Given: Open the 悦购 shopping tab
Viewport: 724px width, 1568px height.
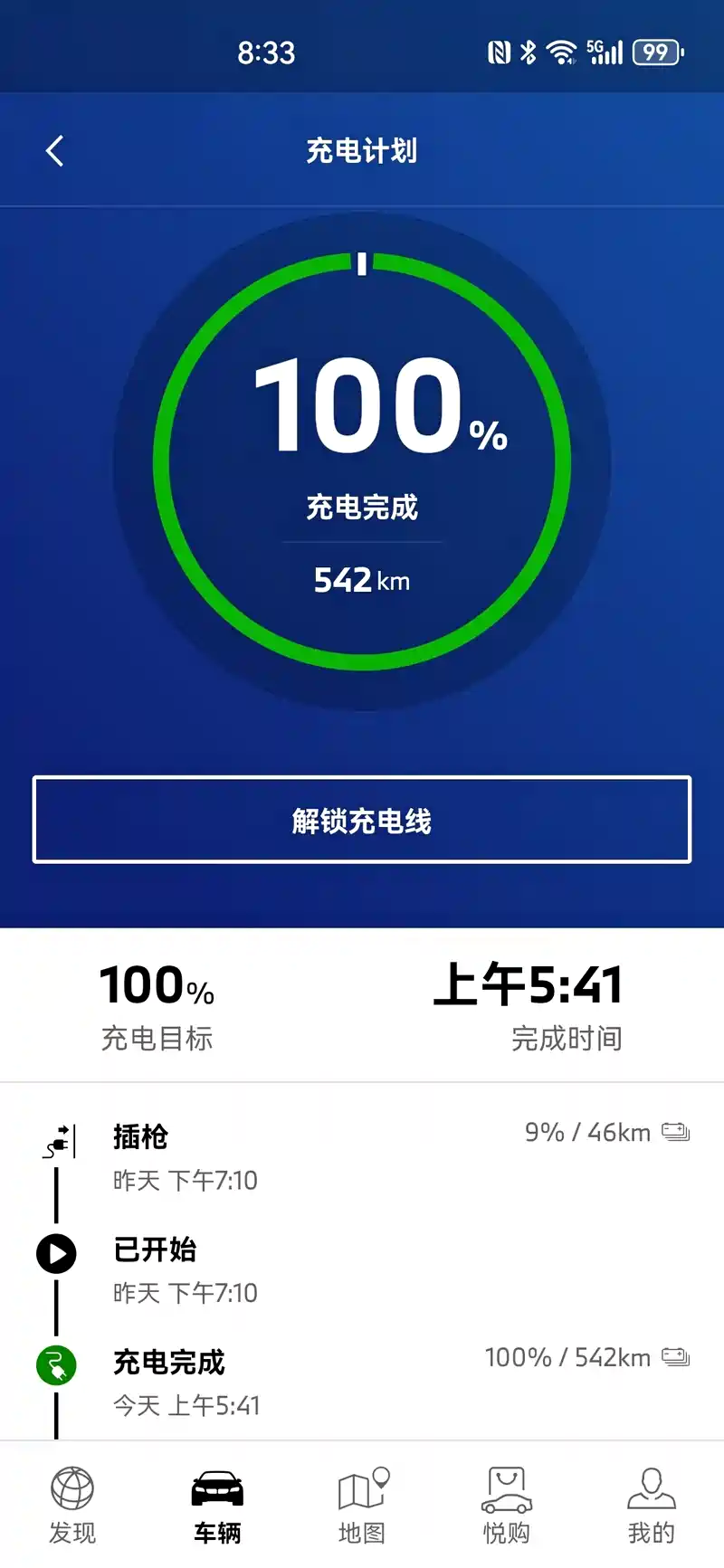Looking at the screenshot, I should [507, 1505].
